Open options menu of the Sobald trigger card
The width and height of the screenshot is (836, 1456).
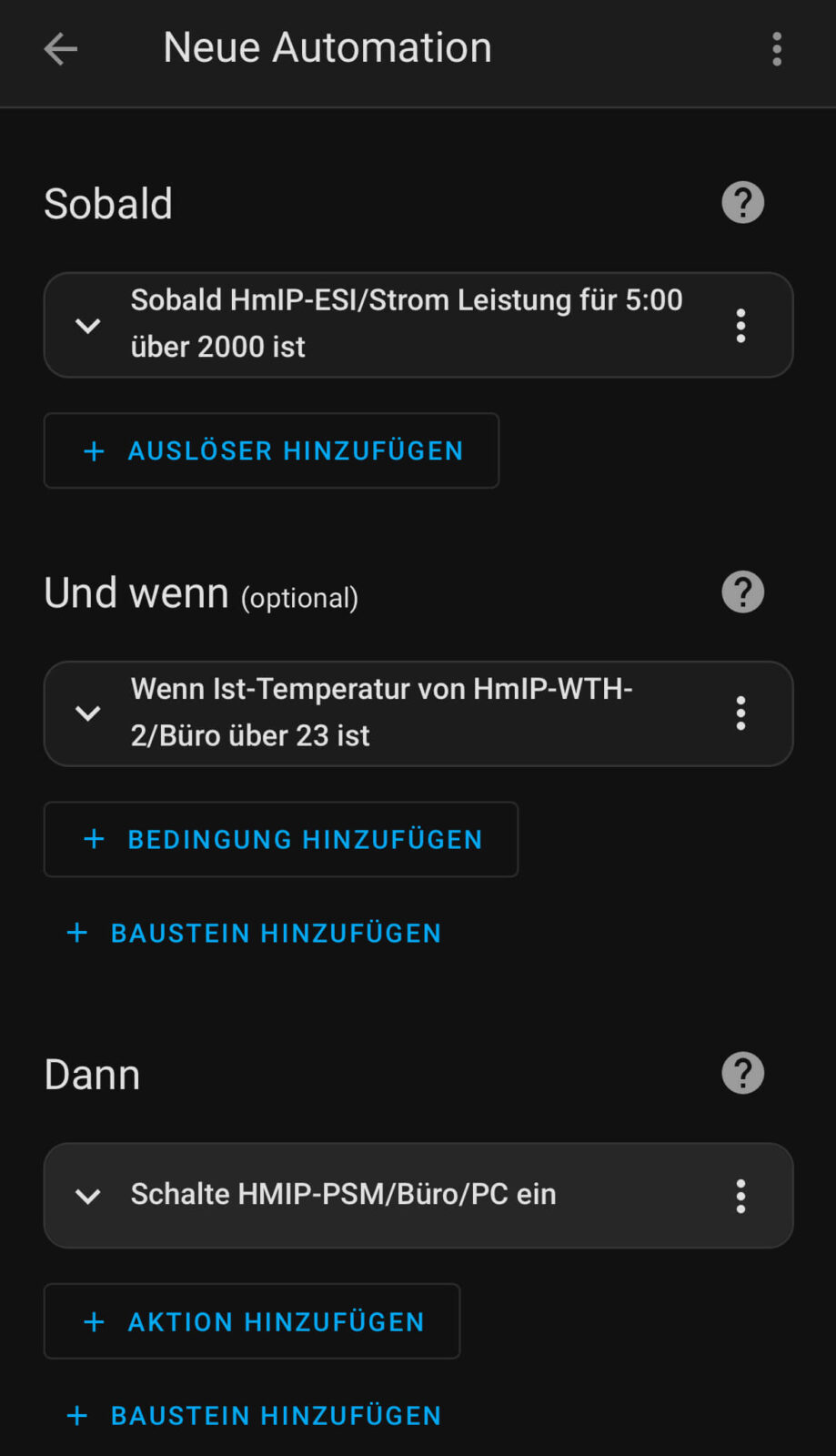tap(740, 325)
